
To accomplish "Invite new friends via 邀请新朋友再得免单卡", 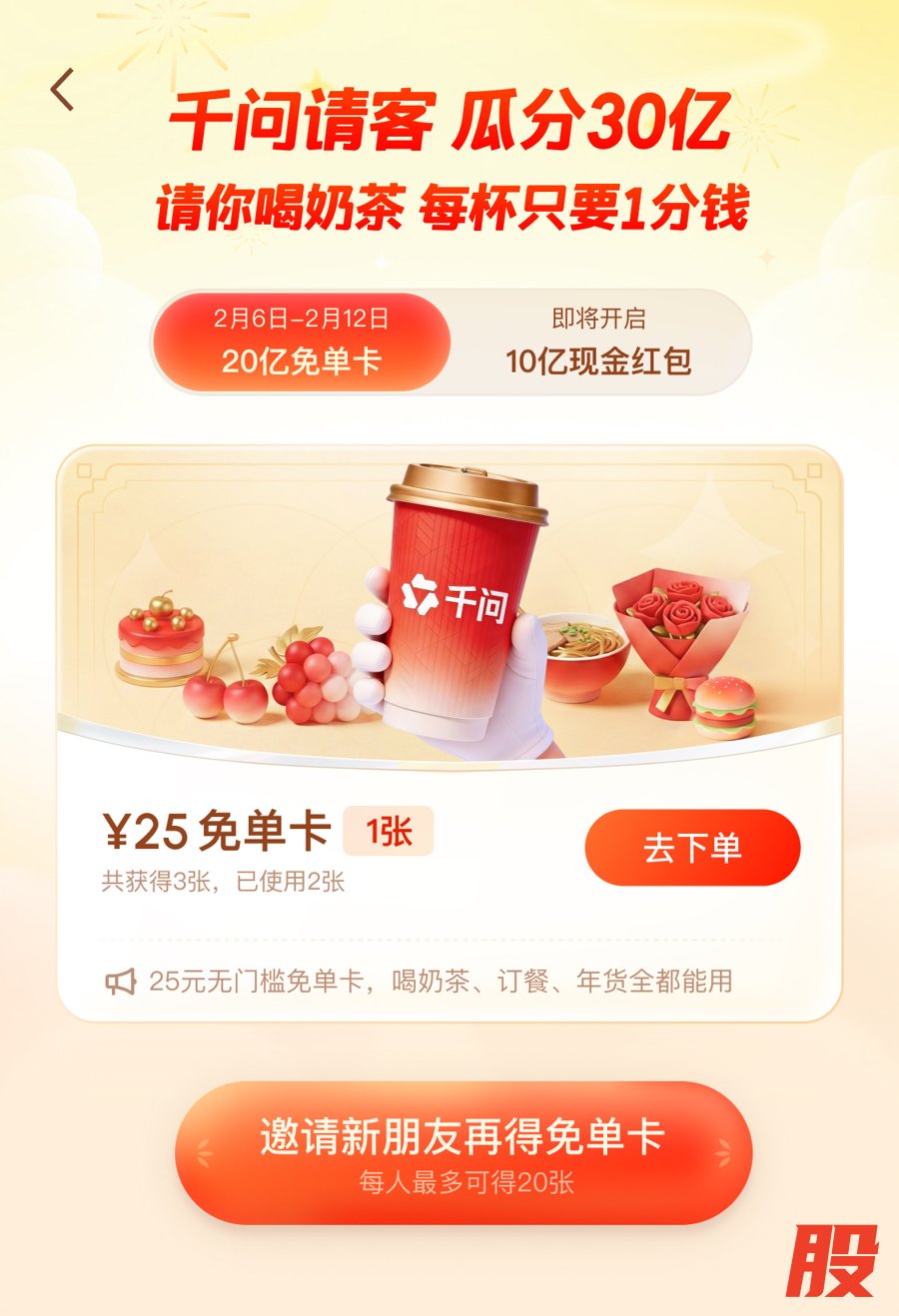I will (x=462, y=1153).
